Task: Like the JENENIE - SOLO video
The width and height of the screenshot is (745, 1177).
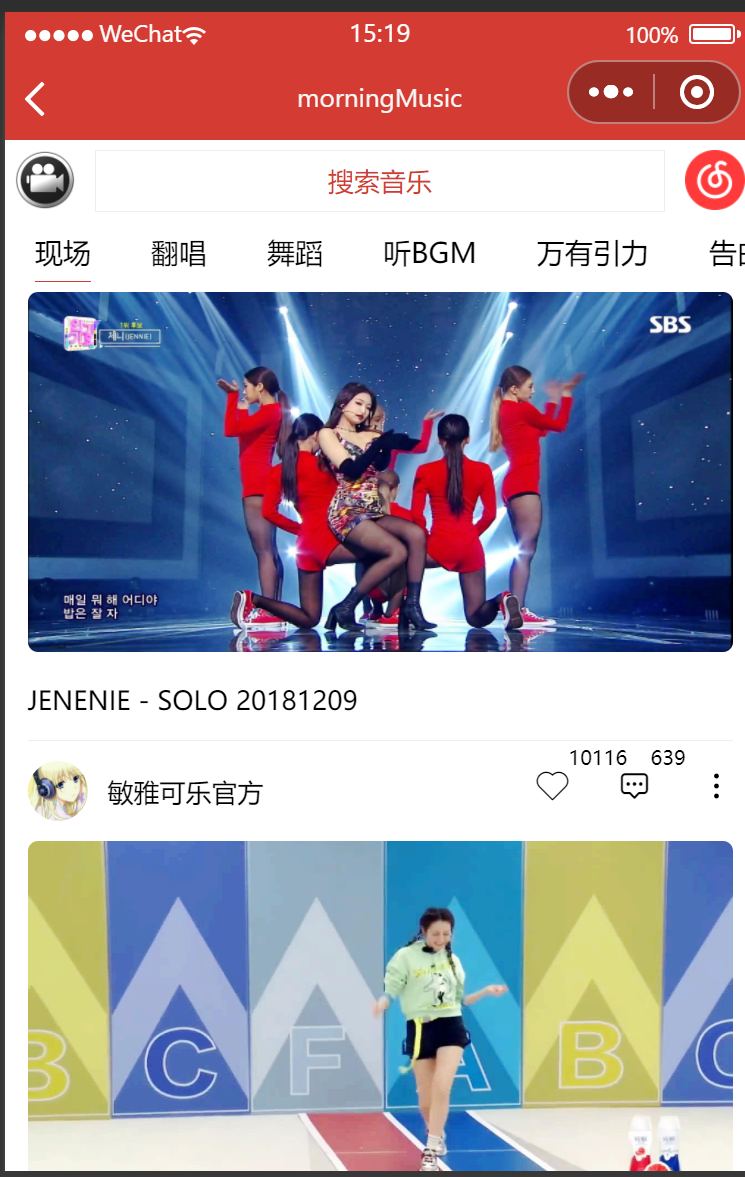Action: tap(552, 787)
